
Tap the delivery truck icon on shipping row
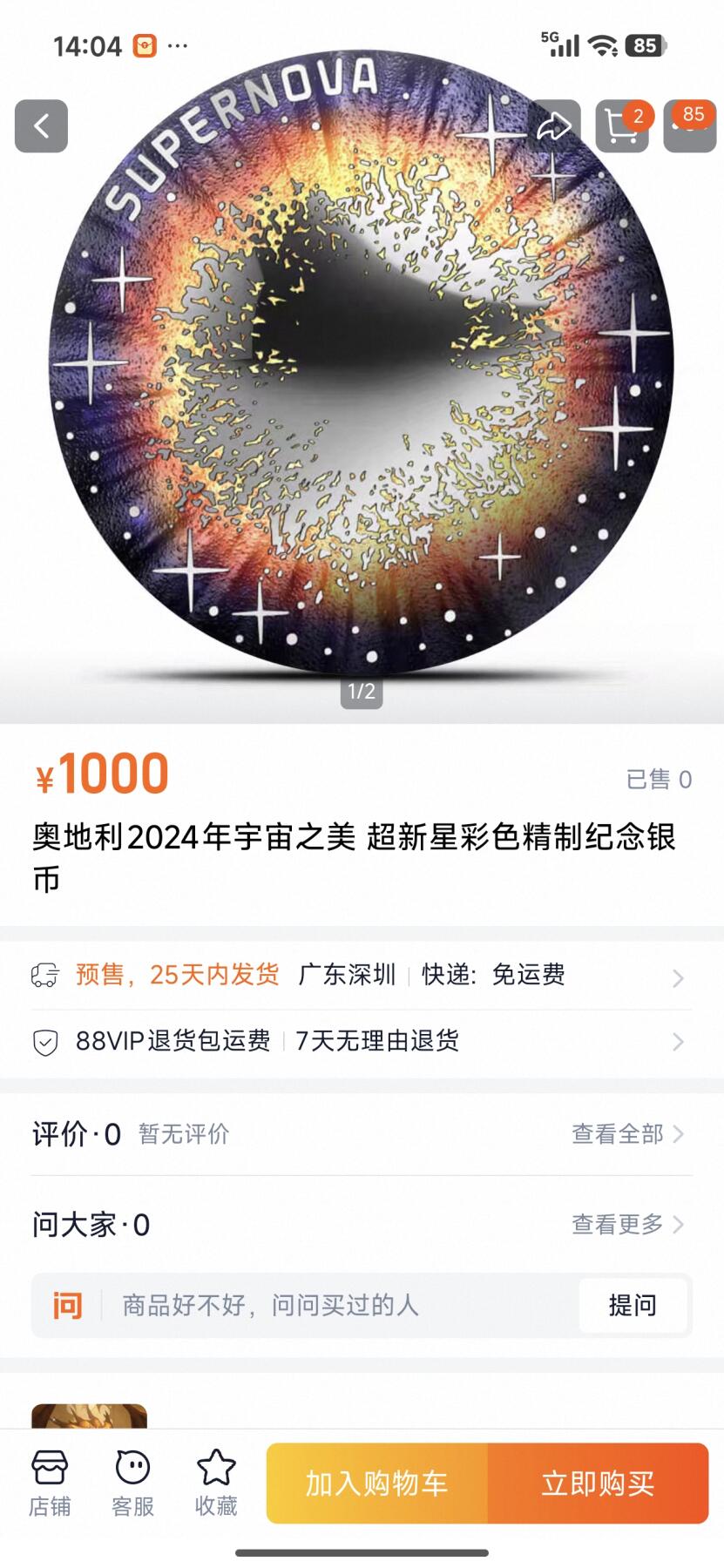pyautogui.click(x=44, y=977)
